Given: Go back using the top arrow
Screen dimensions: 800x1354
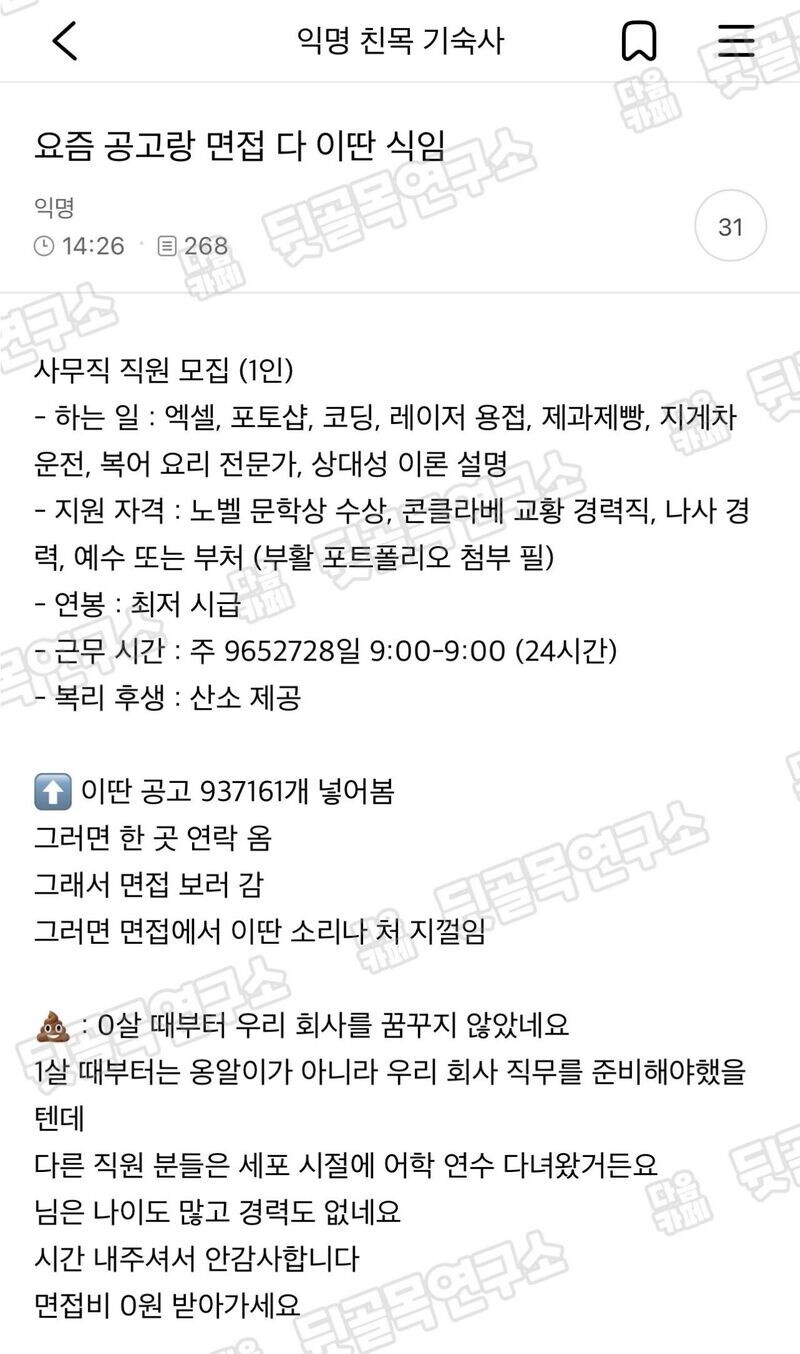Looking at the screenshot, I should pyautogui.click(x=64, y=41).
